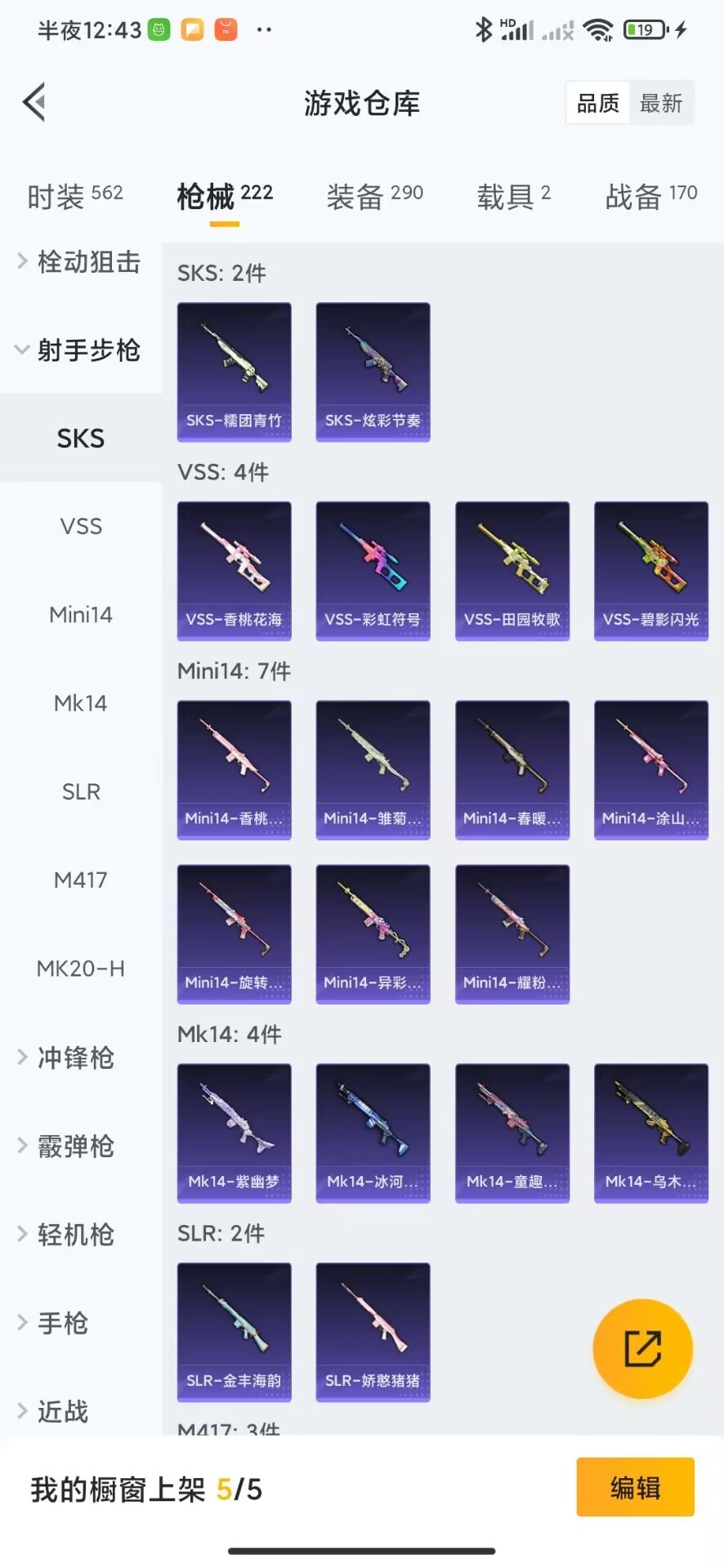Go back using the top-left arrow

point(34,103)
